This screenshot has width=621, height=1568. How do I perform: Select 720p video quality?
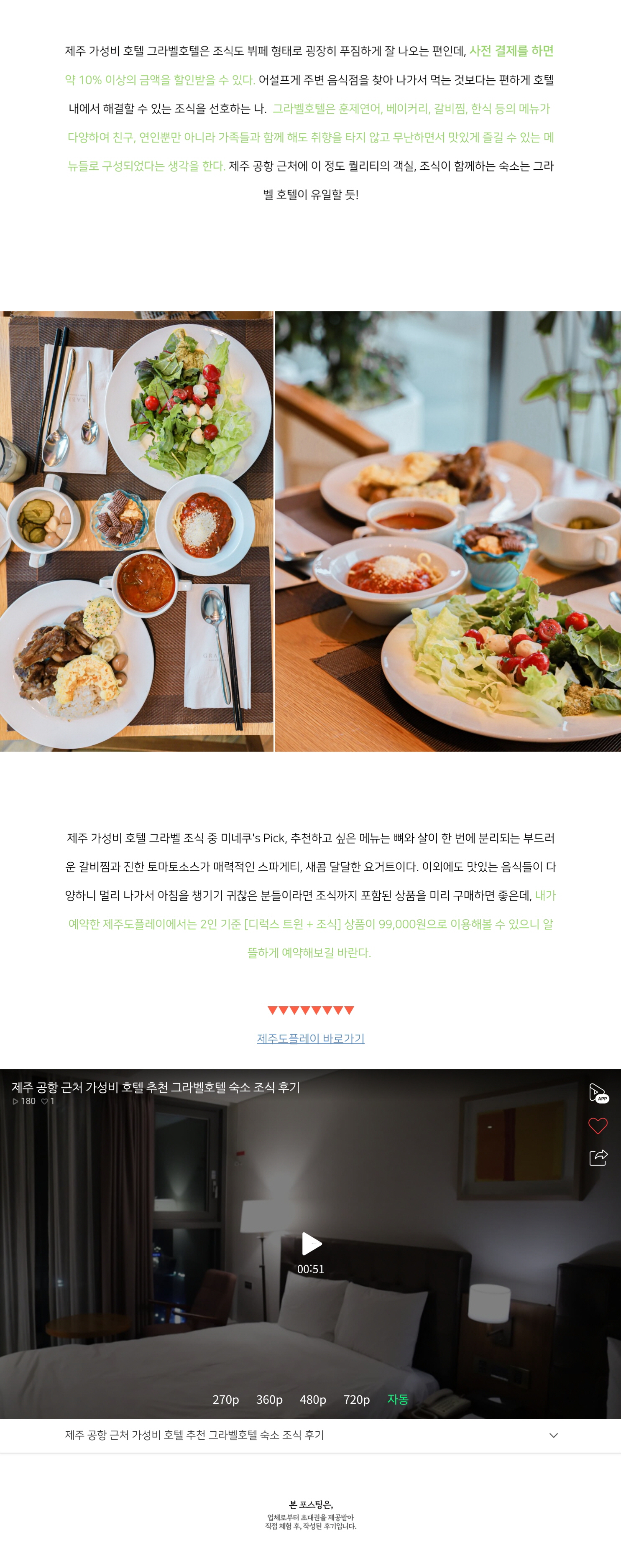(357, 1400)
